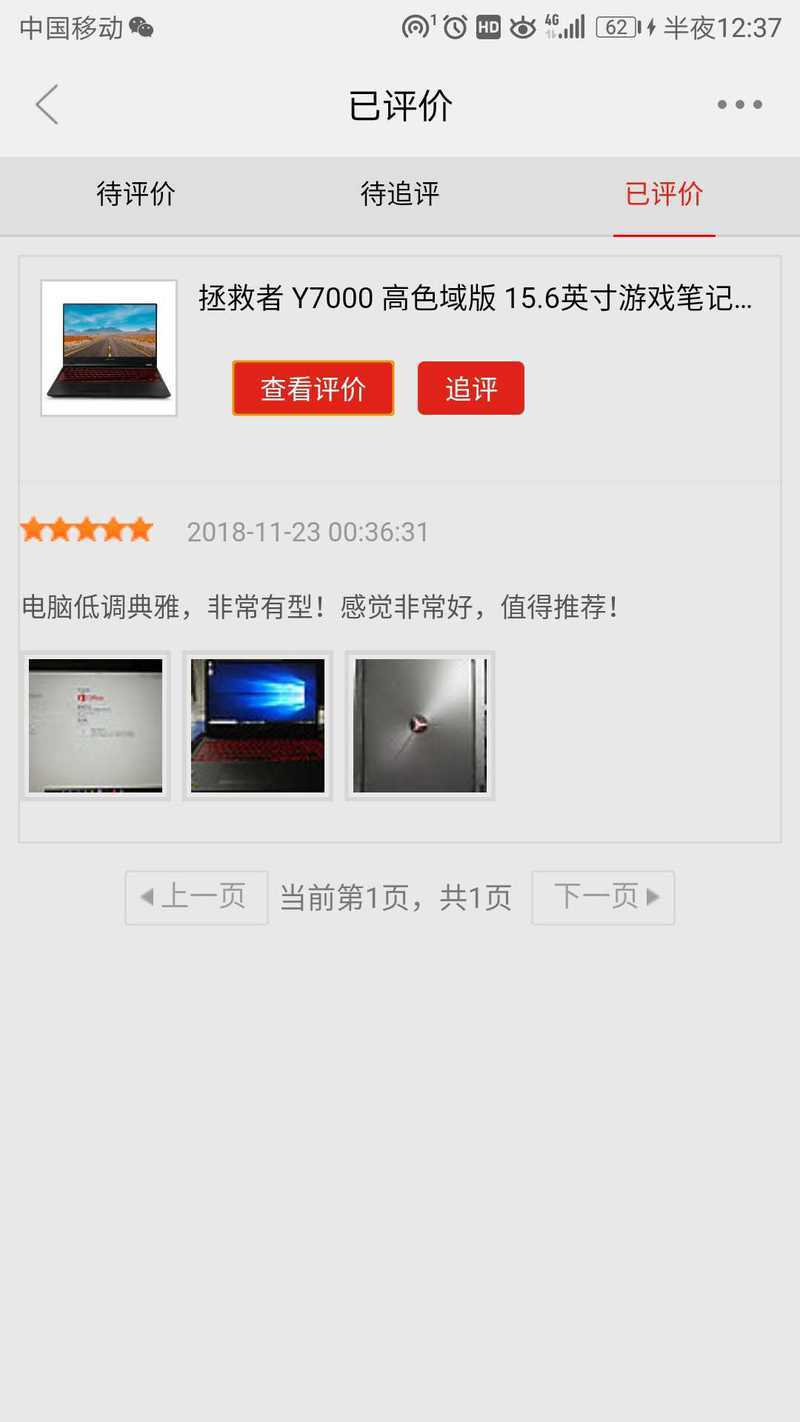
Task: Tap the 追评 button
Action: [471, 388]
